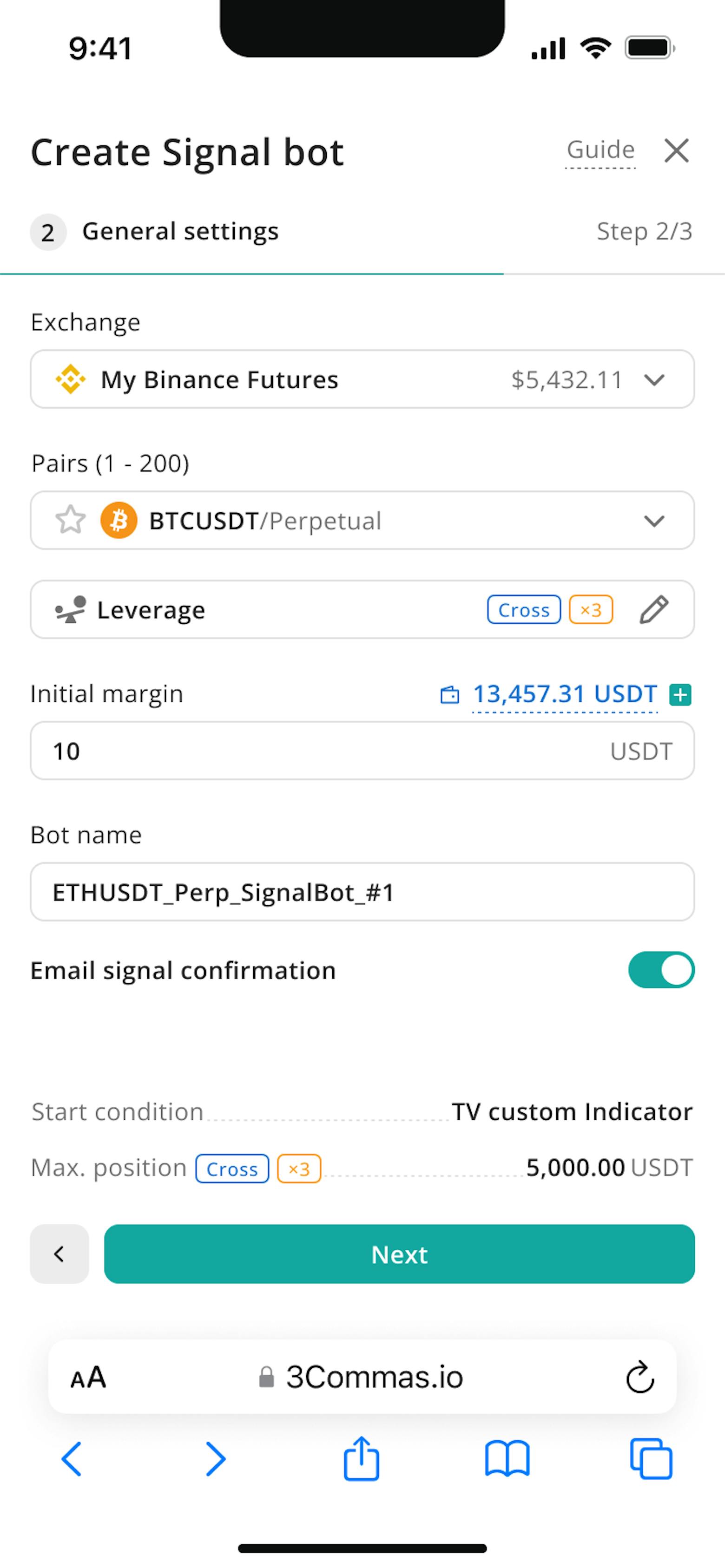Click the plus icon to add funds
725x1568 pixels.
pyautogui.click(x=680, y=694)
